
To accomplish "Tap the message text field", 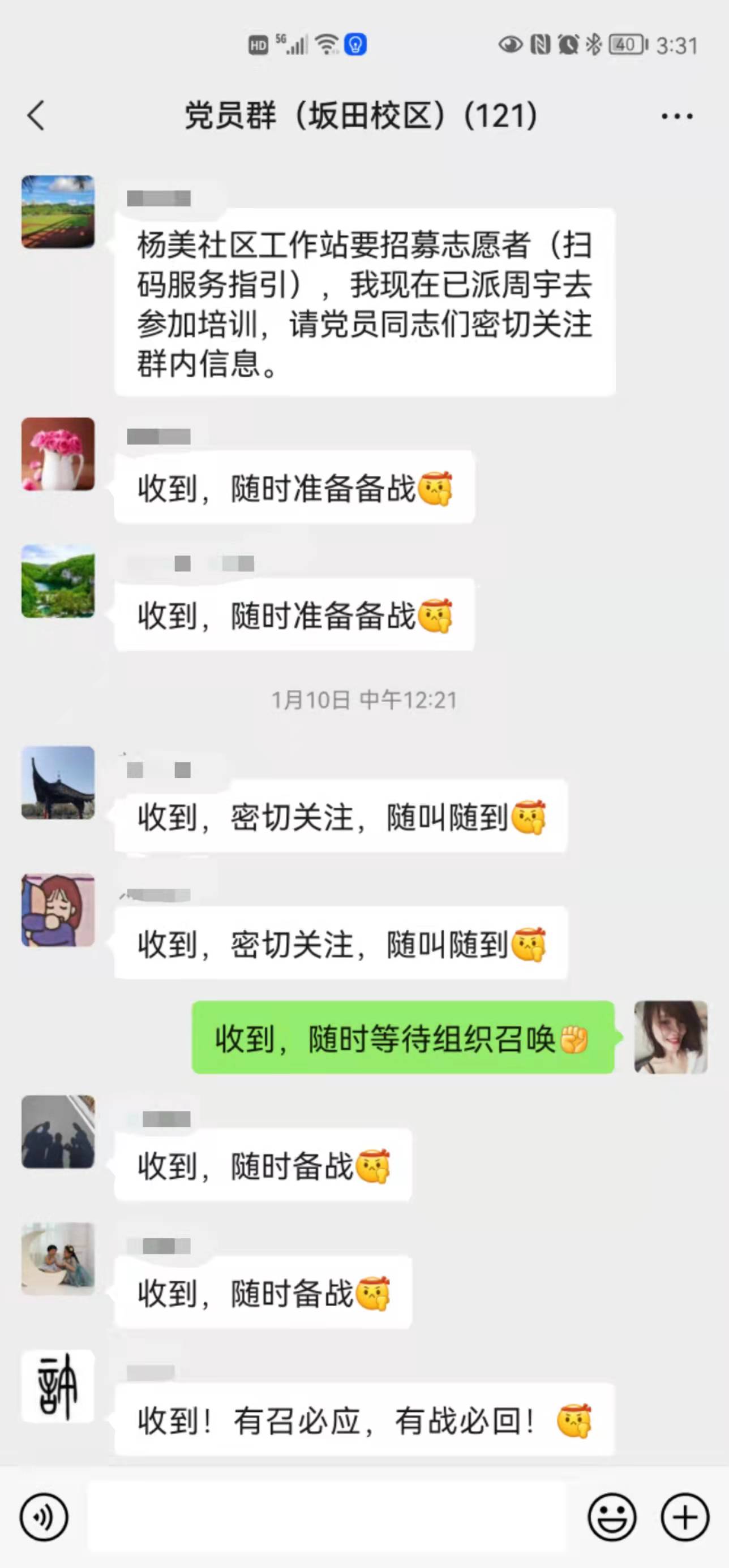I will click(x=327, y=1517).
